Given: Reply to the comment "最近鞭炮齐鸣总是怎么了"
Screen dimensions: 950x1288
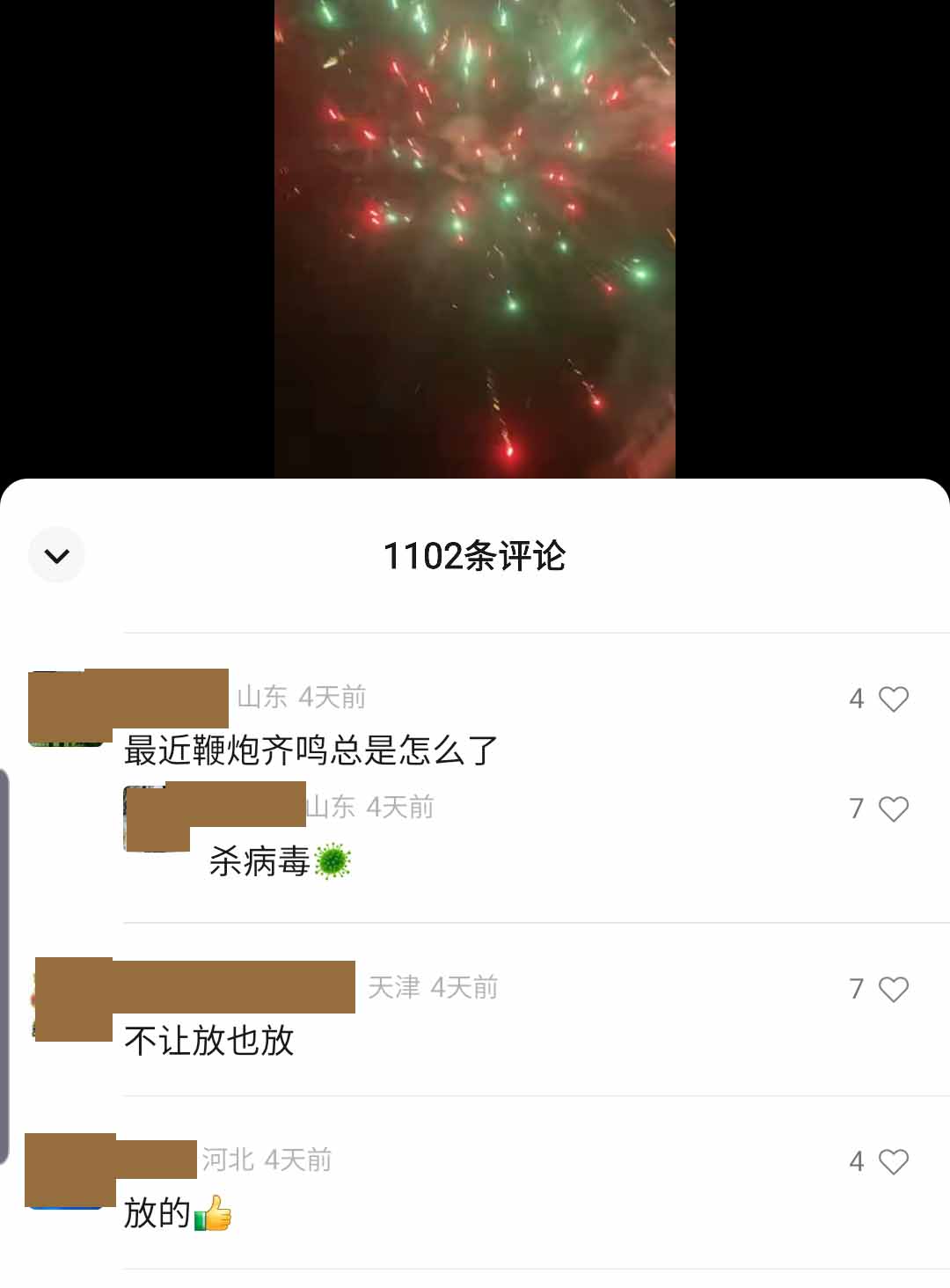Looking at the screenshot, I should point(311,750).
